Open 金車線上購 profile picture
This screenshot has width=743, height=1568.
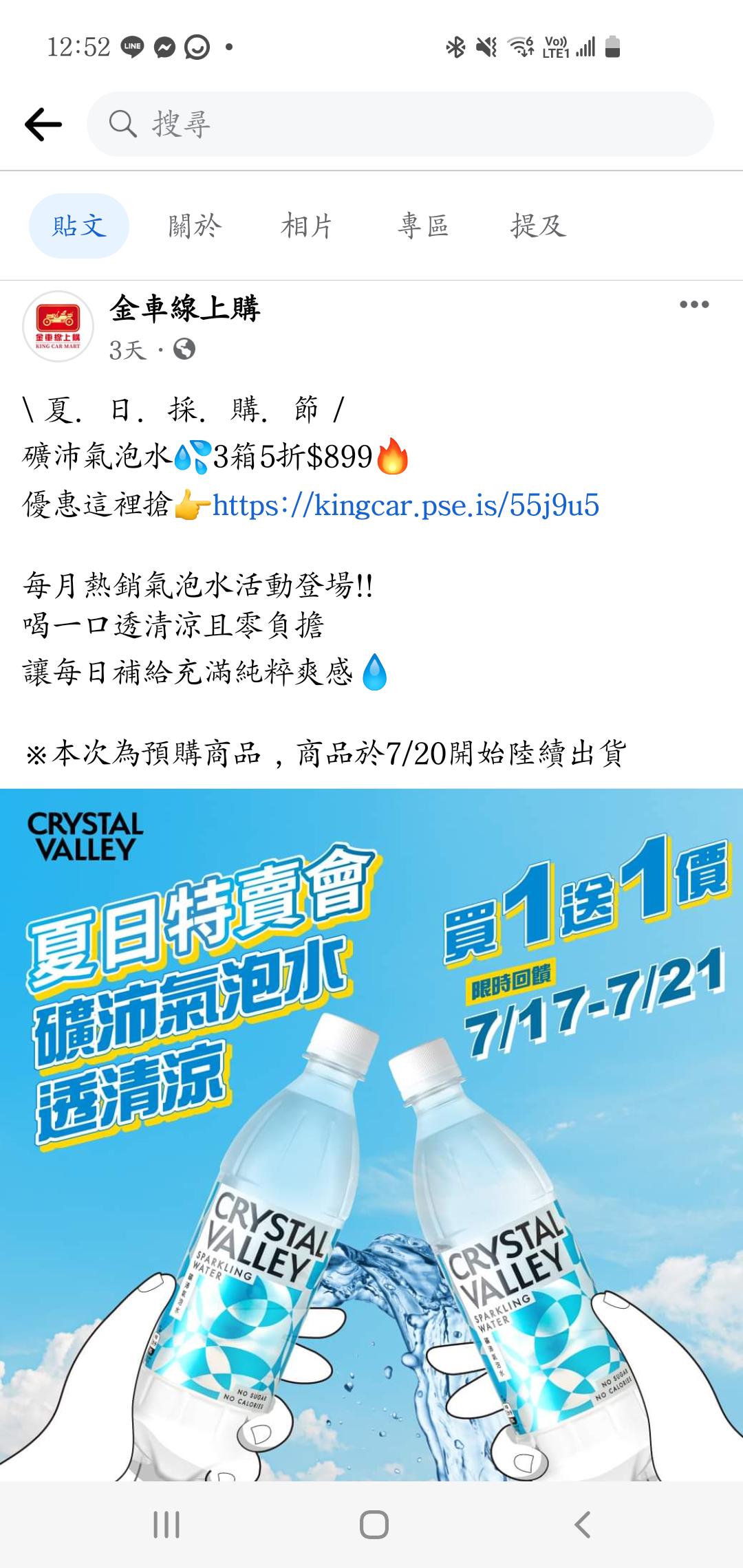pos(58,326)
